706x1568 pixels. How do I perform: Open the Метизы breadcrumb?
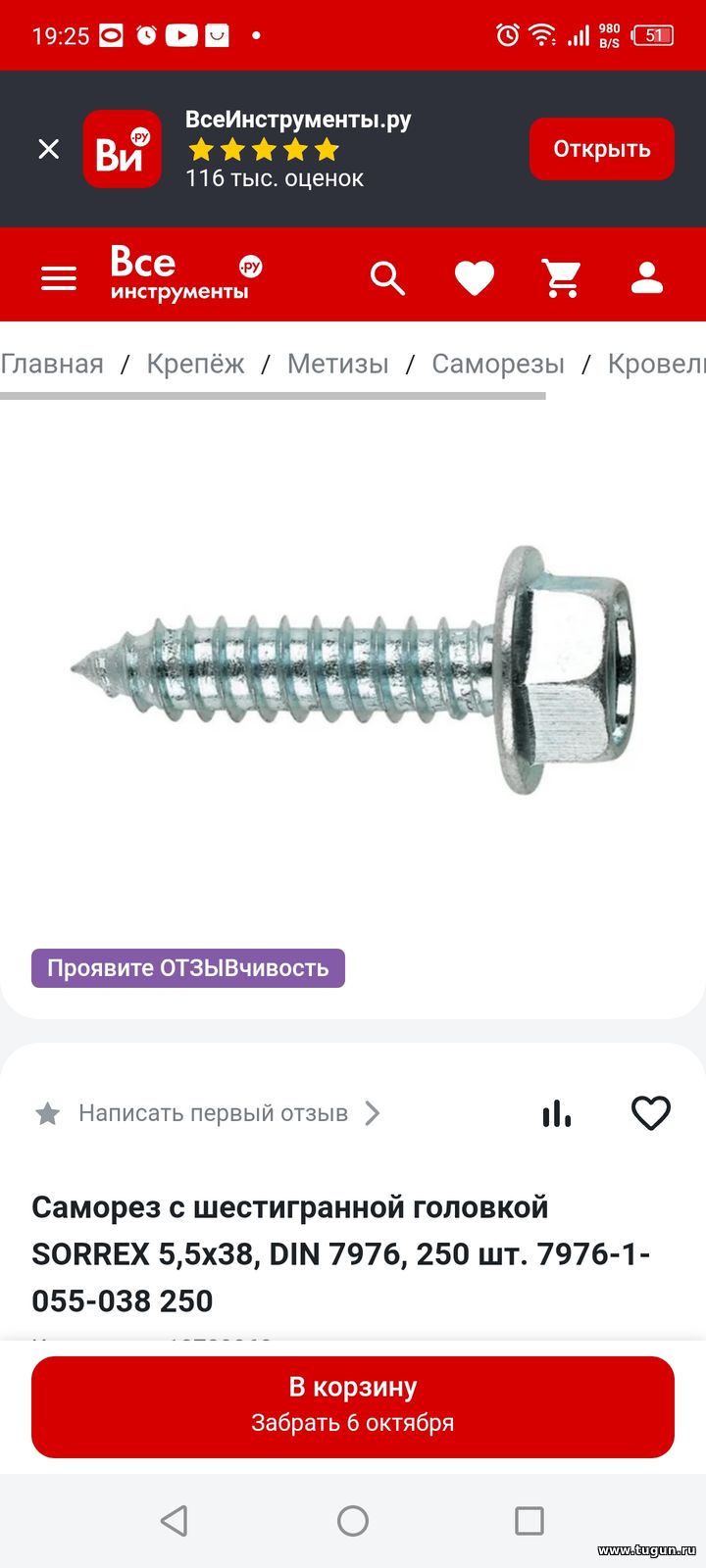tap(337, 364)
